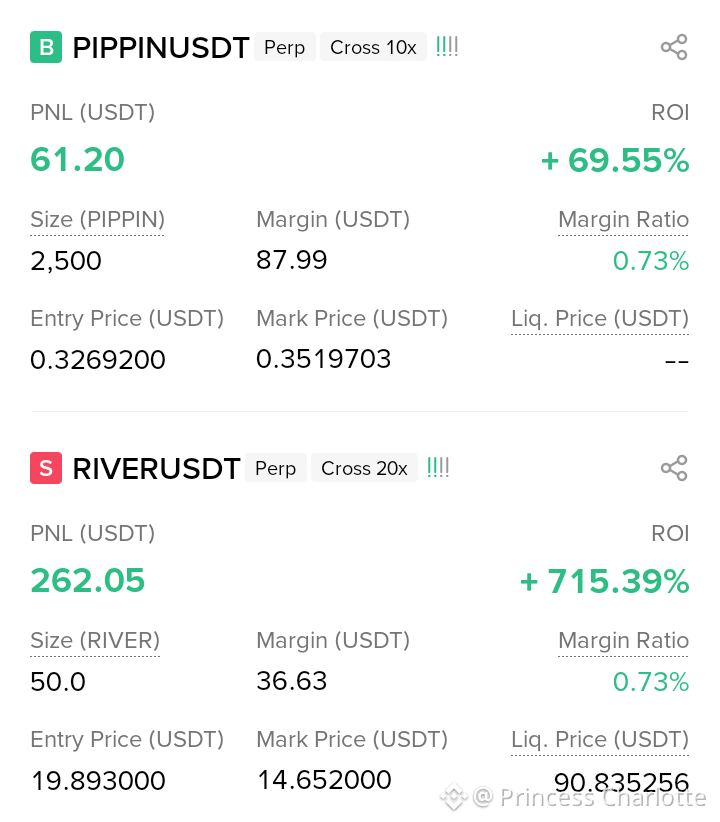Tap the Cross 10x leverage chip

[373, 47]
